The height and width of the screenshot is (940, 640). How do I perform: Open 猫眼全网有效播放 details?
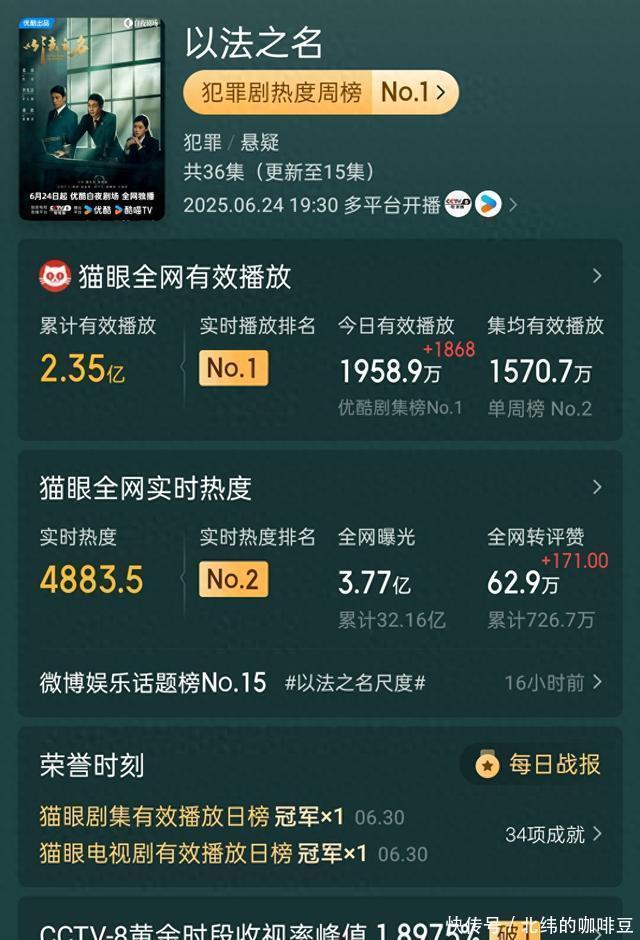[x=597, y=276]
